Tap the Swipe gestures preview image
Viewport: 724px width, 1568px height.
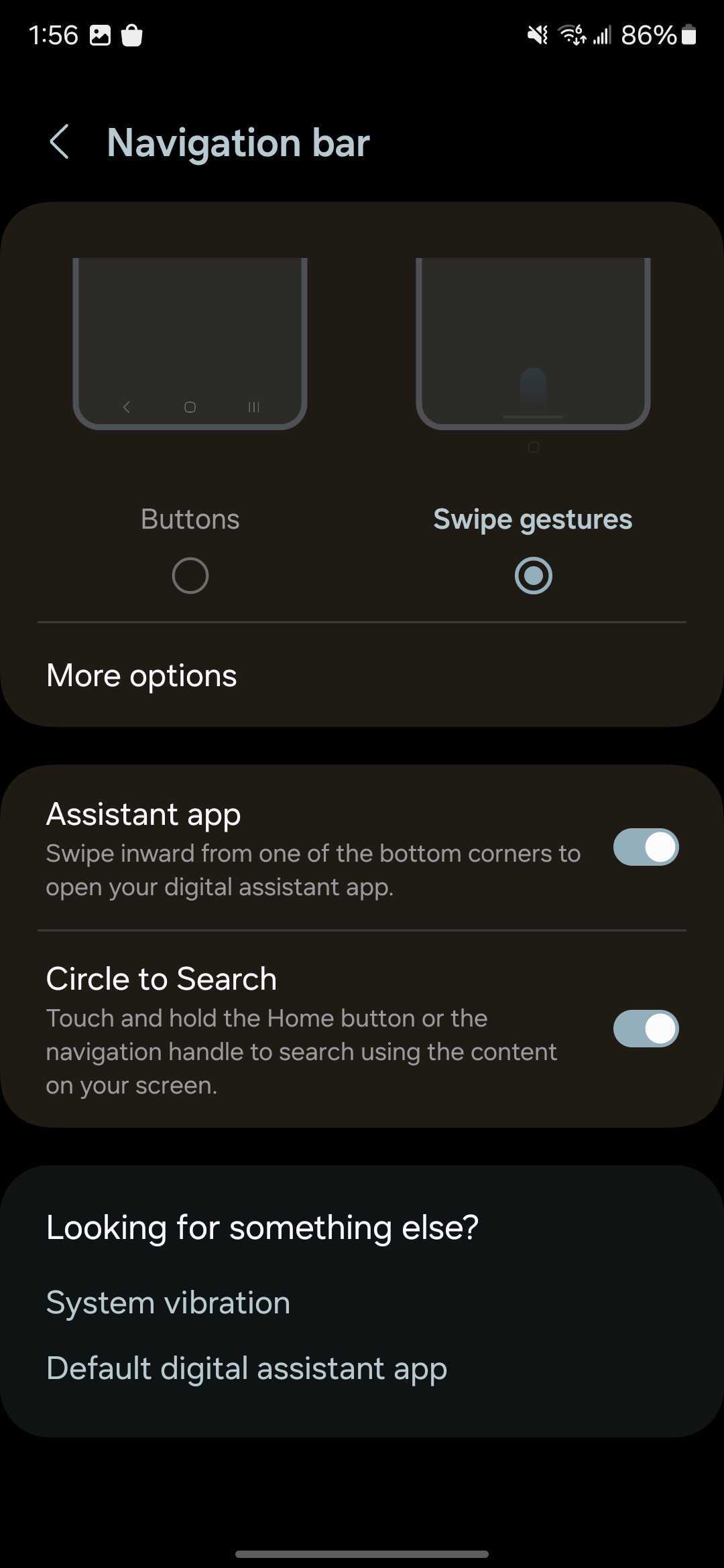(x=533, y=340)
